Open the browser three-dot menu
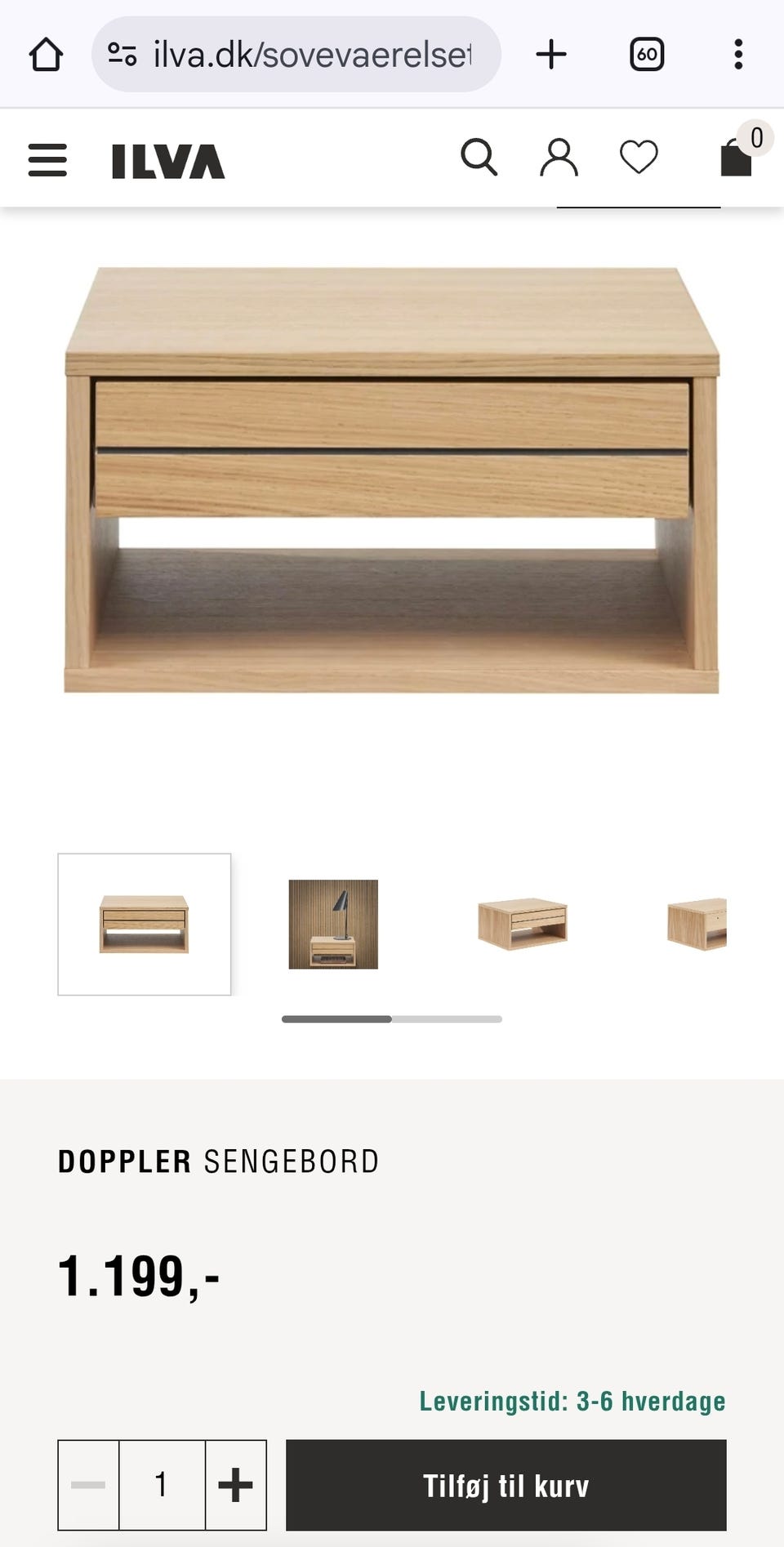 (738, 54)
